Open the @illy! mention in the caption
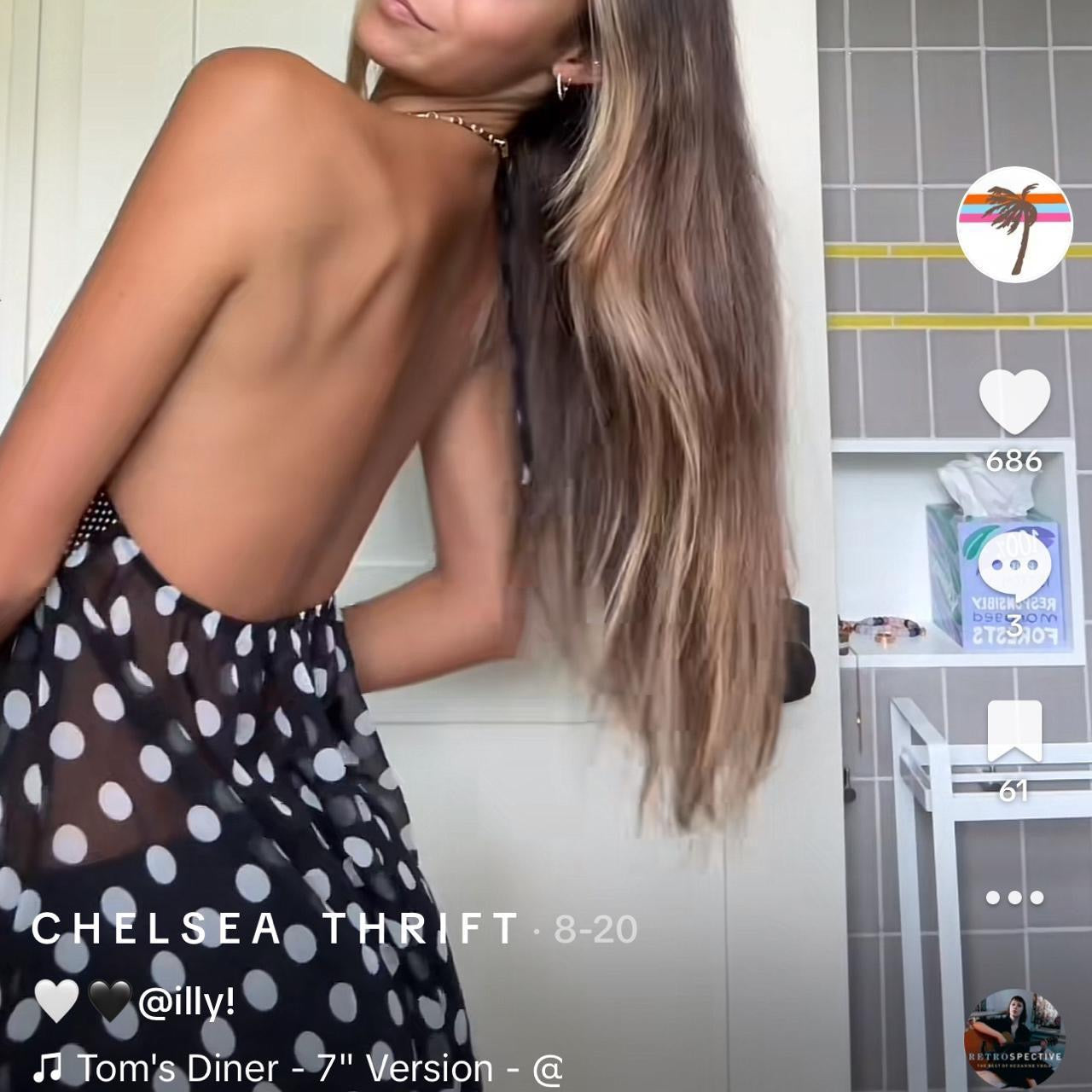Screen dimensions: 1092x1092 tap(187, 1002)
